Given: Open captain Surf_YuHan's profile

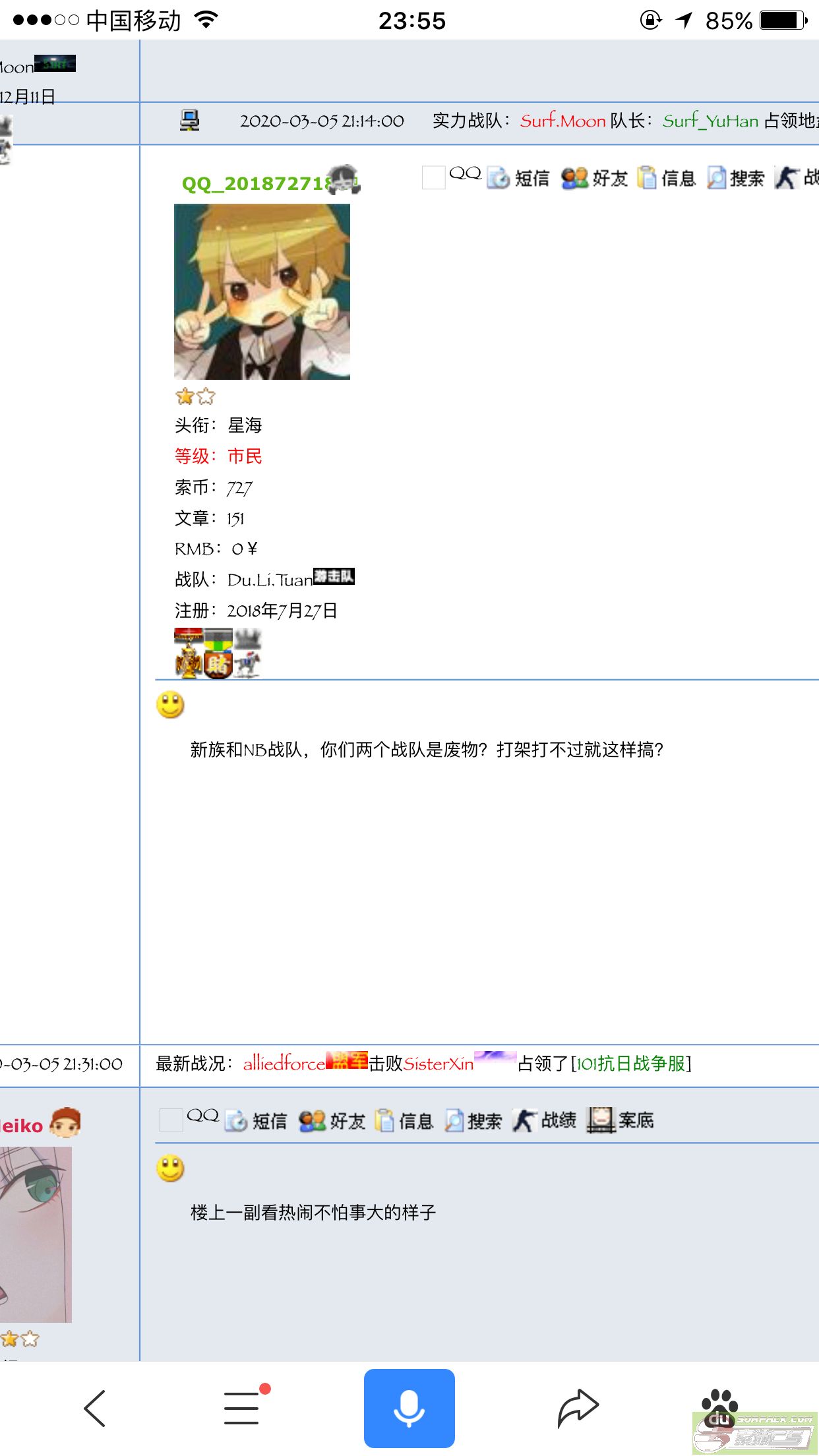Looking at the screenshot, I should tap(710, 121).
